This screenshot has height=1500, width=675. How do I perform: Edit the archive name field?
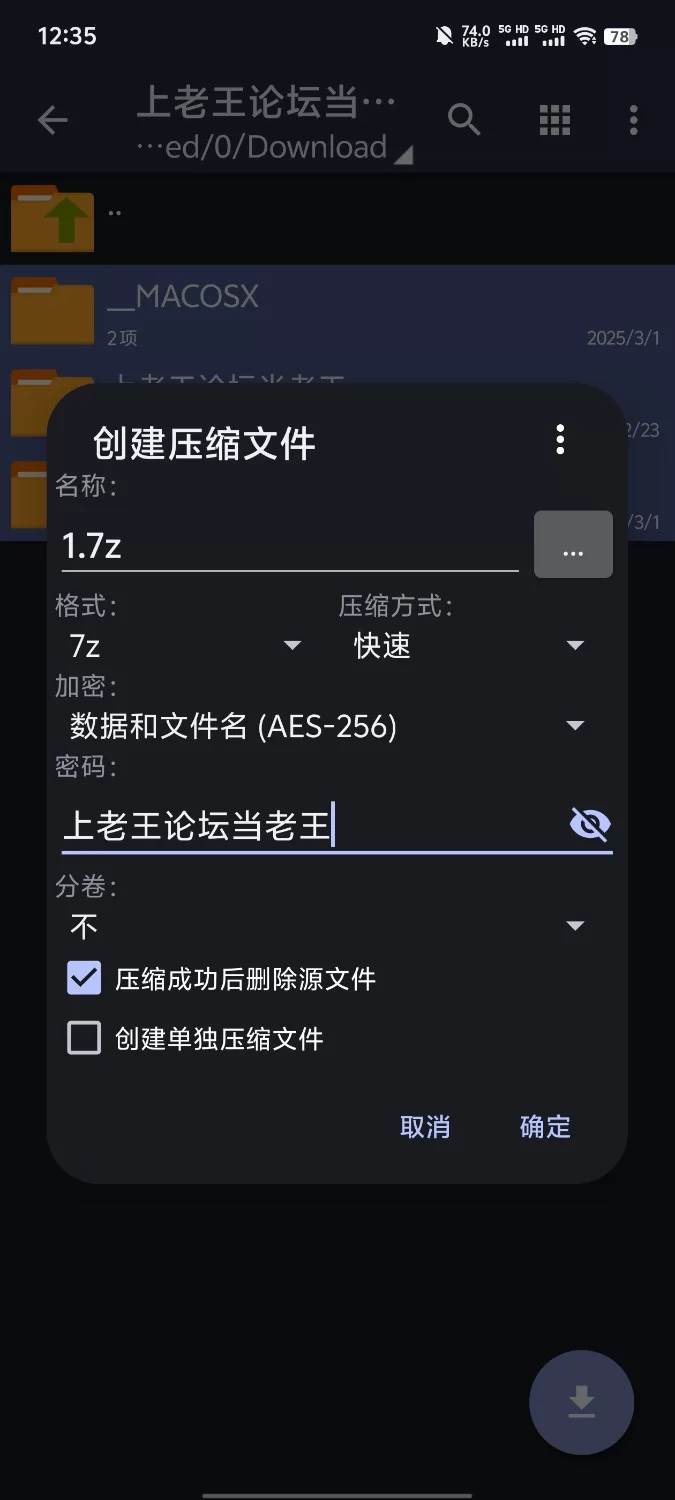[289, 546]
